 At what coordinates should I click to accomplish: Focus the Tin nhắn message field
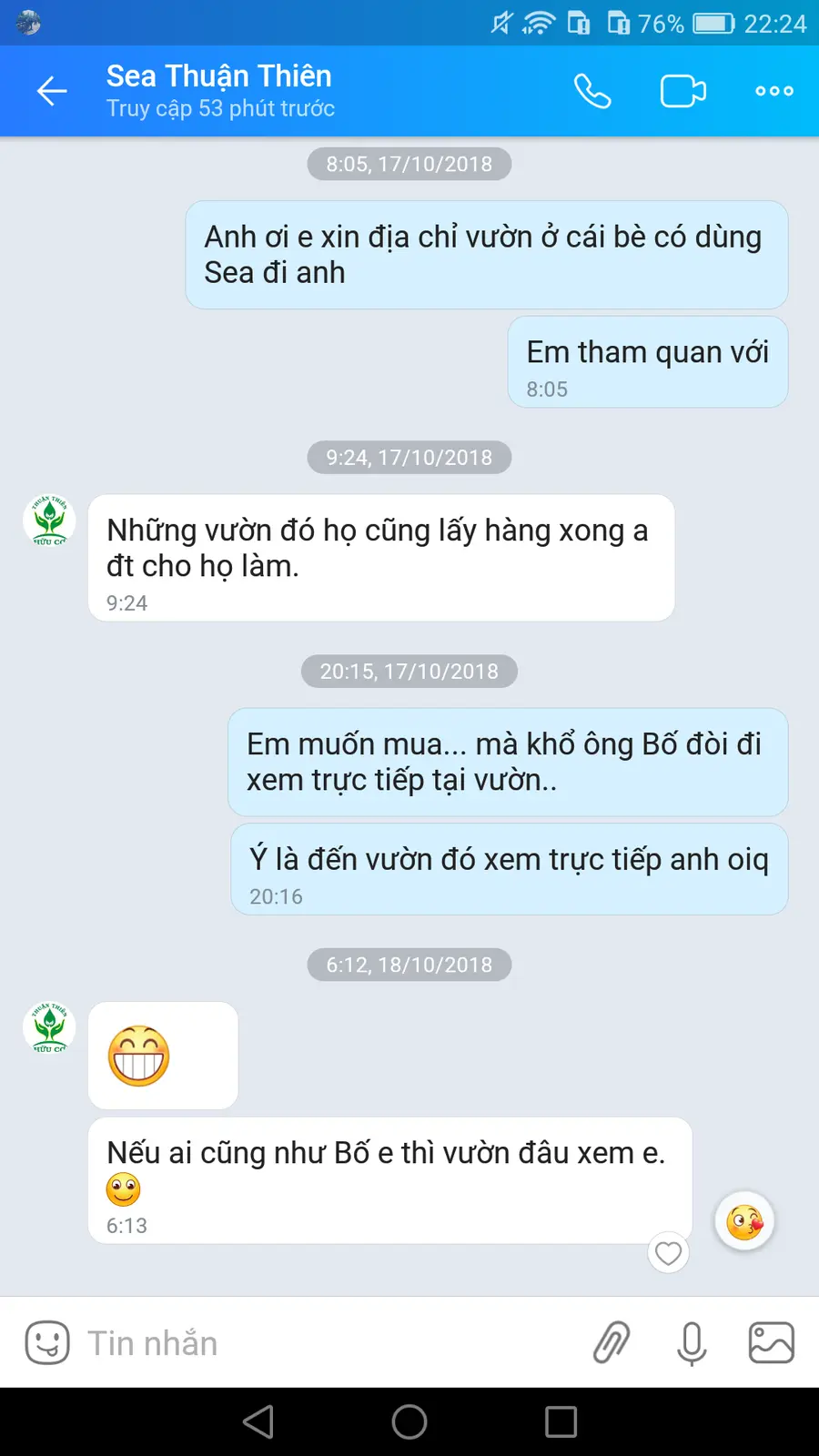[328, 1342]
